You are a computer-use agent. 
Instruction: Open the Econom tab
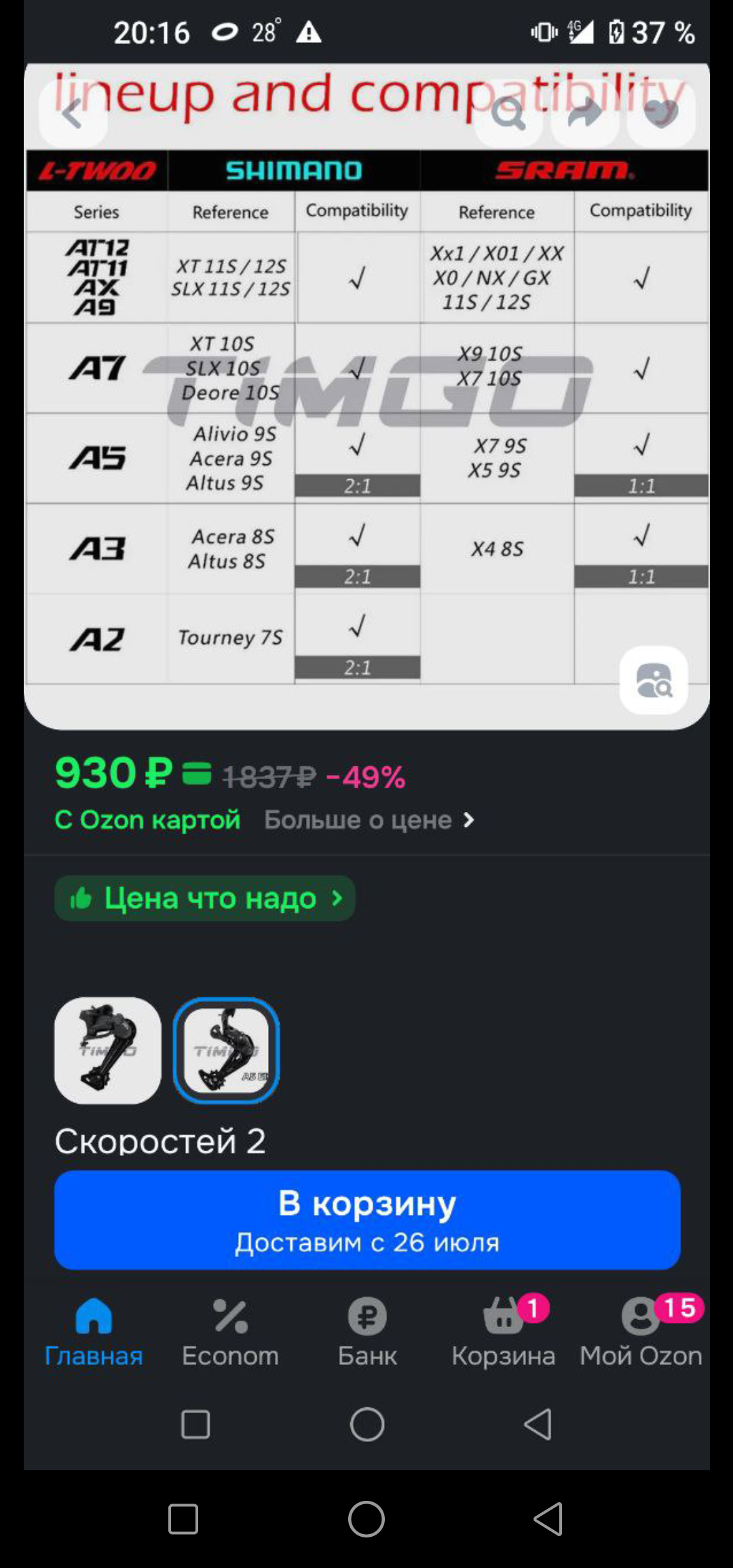230,1332
